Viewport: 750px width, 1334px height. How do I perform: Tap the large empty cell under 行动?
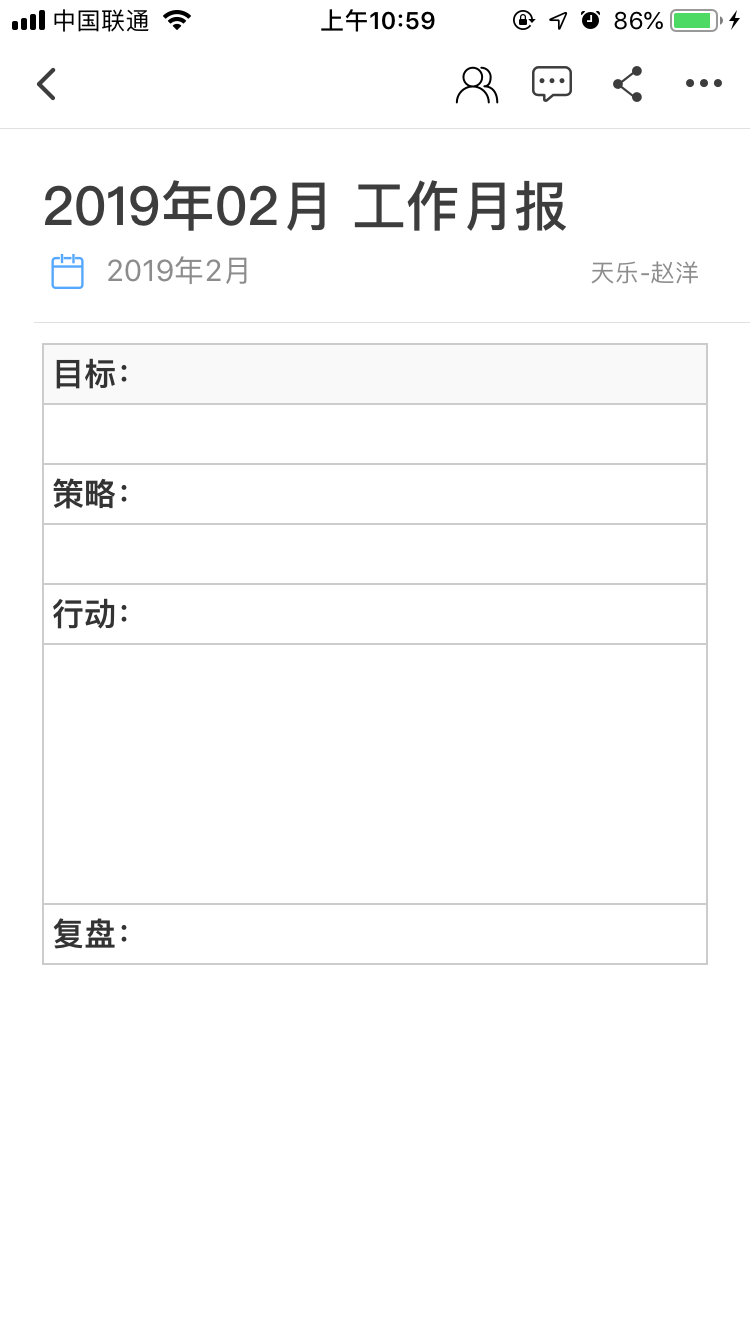coord(375,774)
